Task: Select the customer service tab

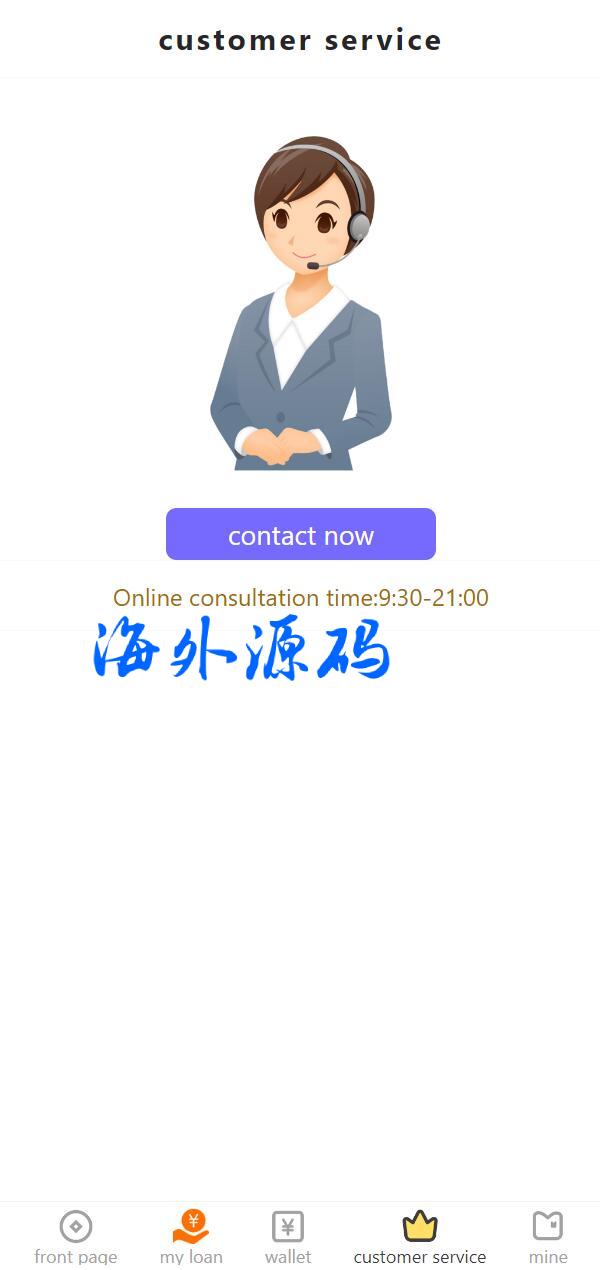Action: (x=420, y=1236)
